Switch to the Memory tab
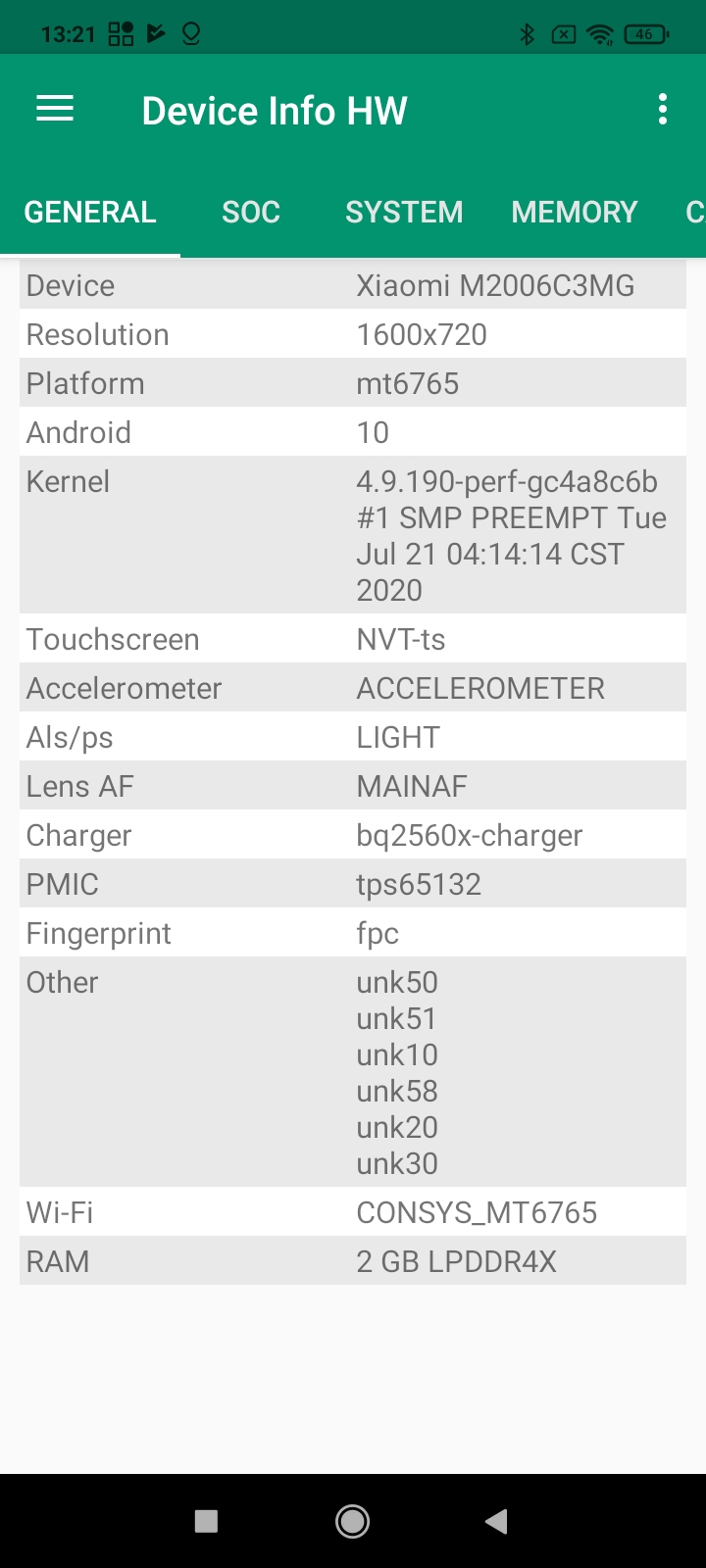 [575, 212]
